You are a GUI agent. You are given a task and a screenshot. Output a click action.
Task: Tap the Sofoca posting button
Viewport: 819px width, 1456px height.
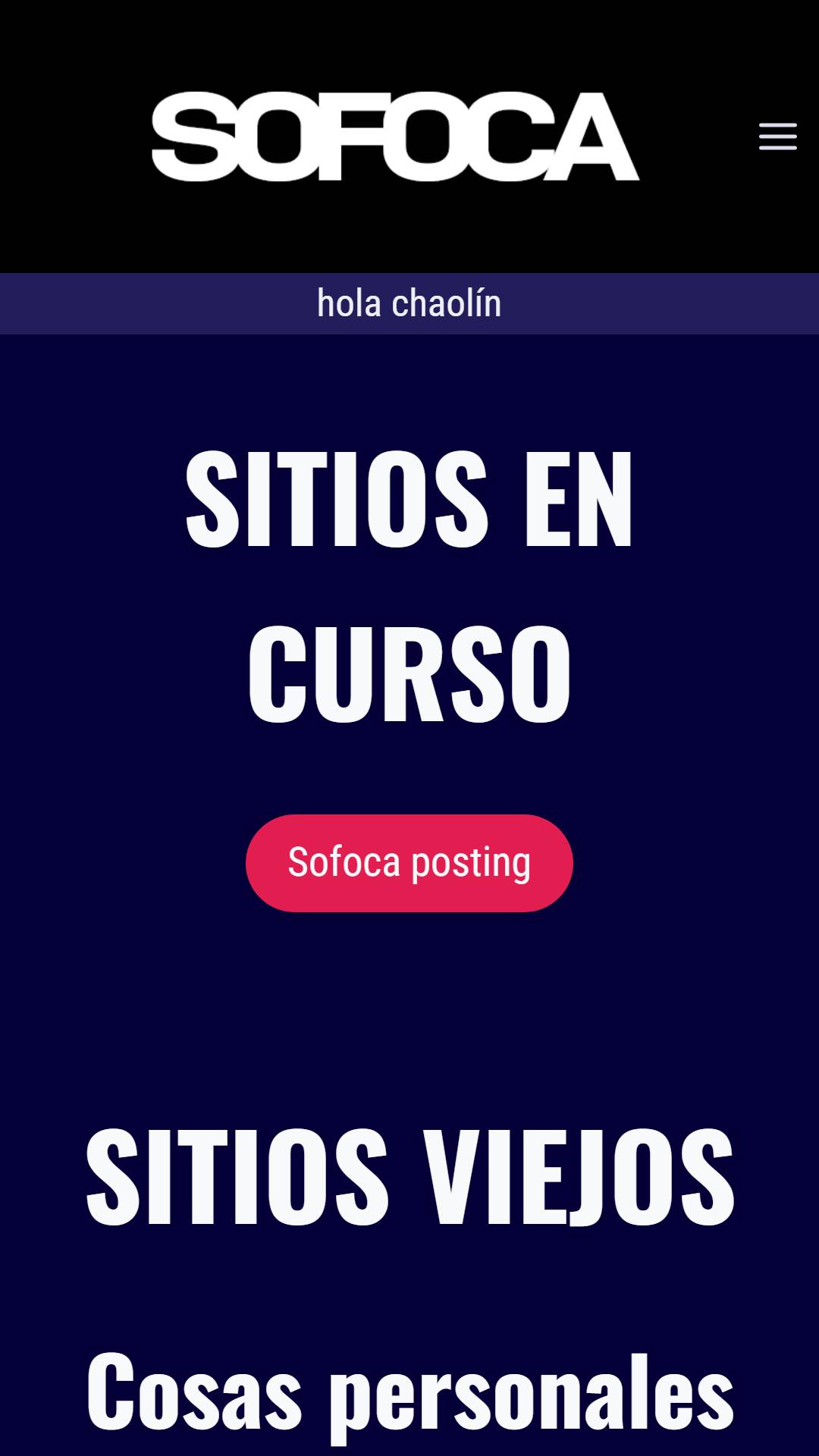[409, 863]
